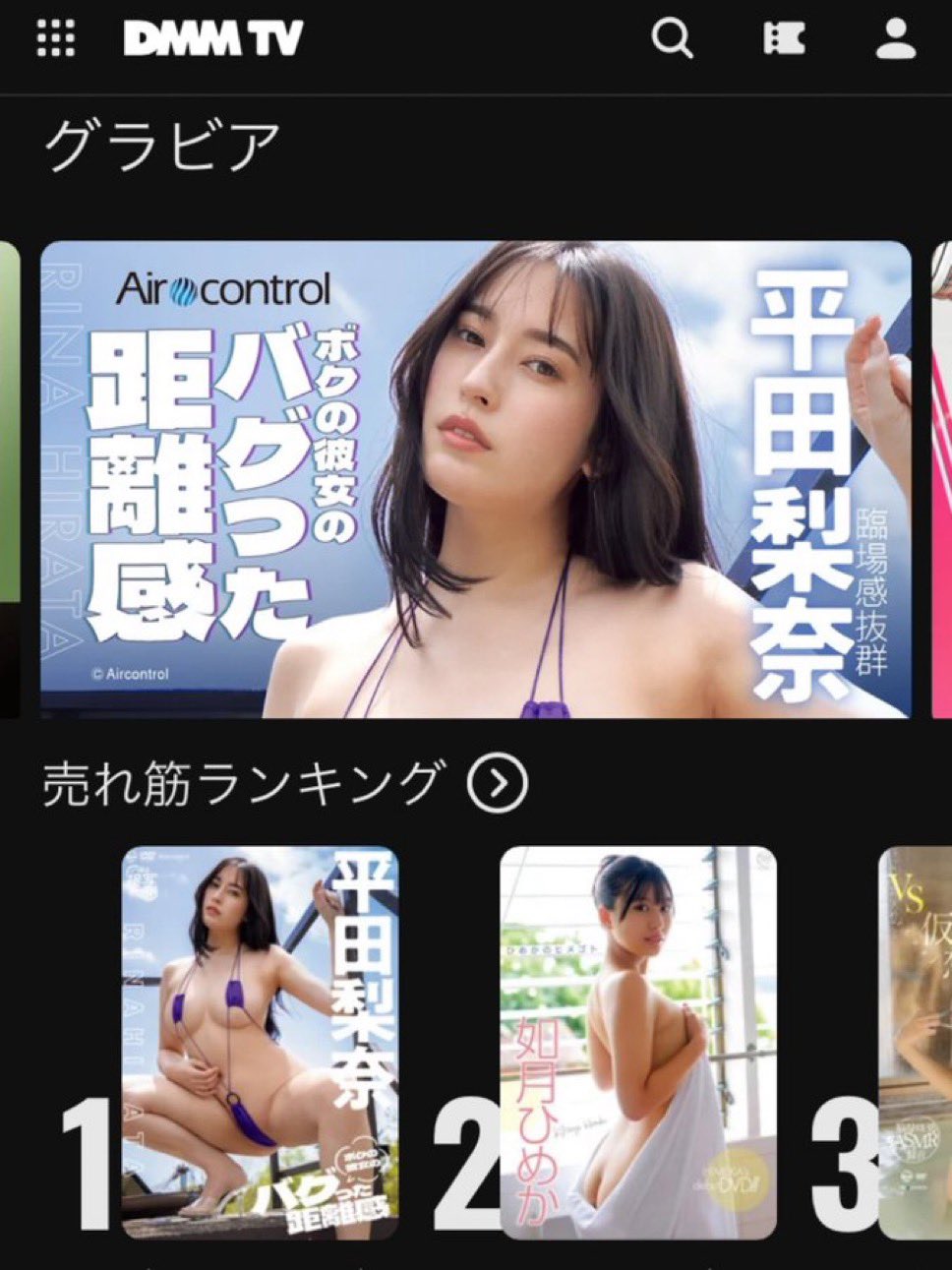Open the rank 3 title cover
The width and height of the screenshot is (952, 1270).
coord(916,1041)
